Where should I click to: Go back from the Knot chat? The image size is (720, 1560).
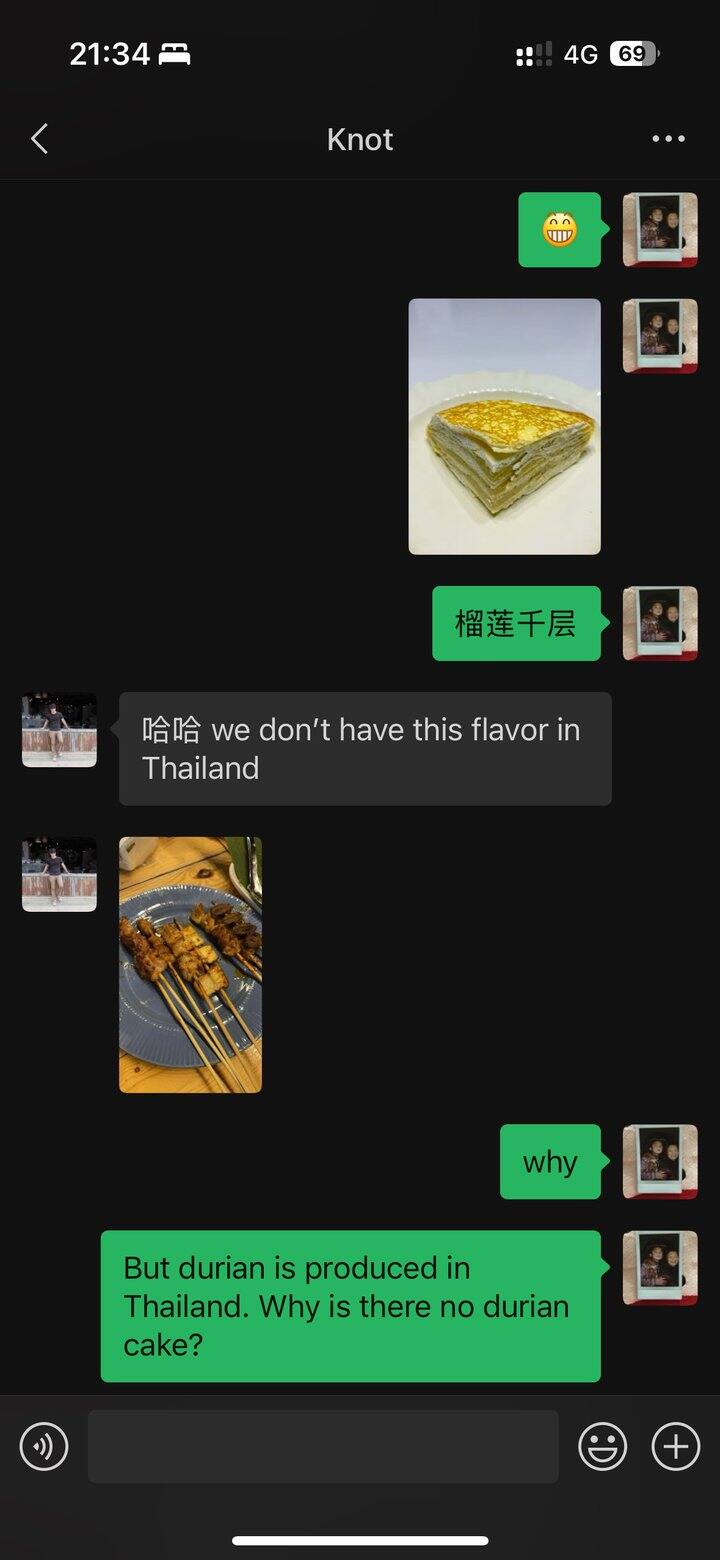pos(39,139)
